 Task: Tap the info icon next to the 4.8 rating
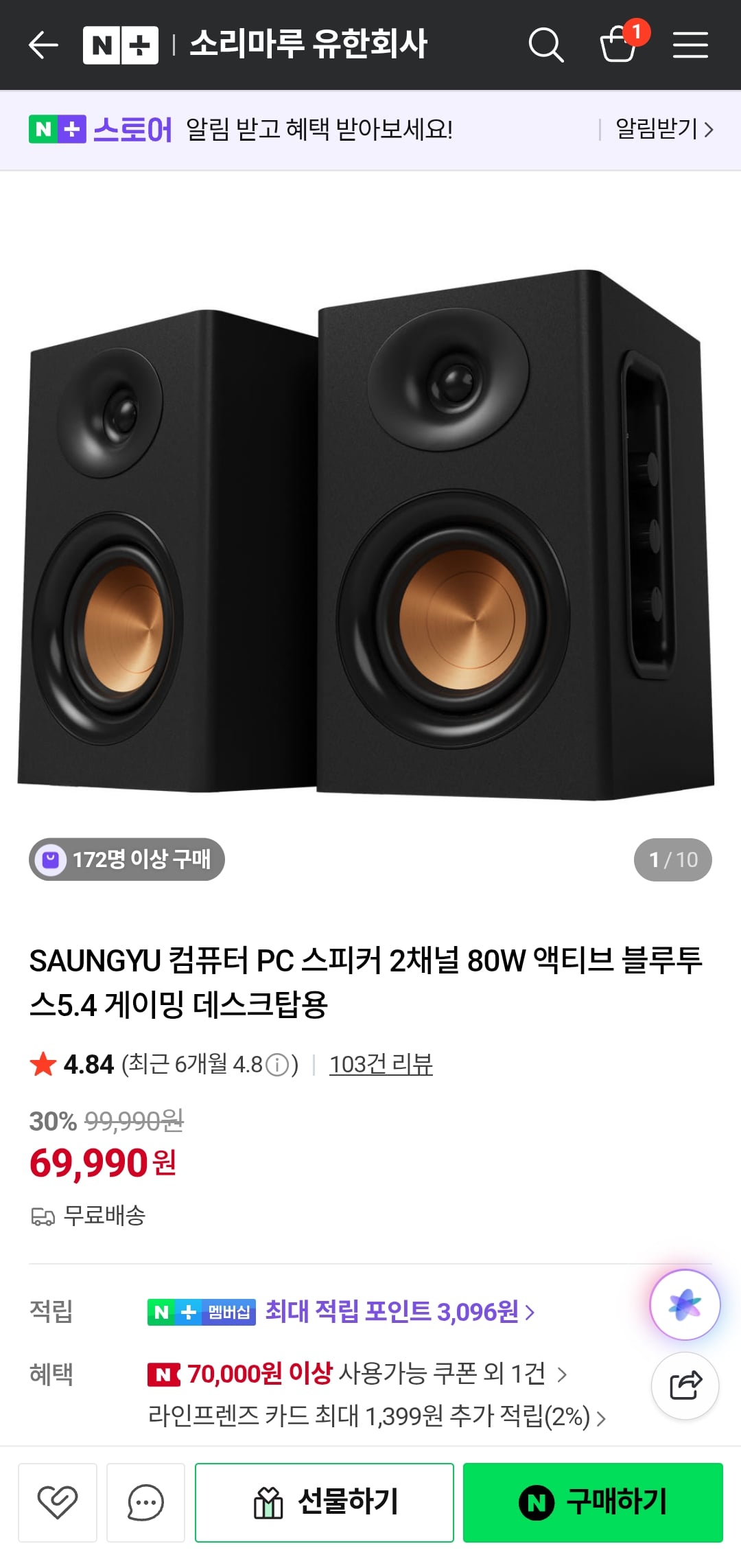[x=278, y=1065]
